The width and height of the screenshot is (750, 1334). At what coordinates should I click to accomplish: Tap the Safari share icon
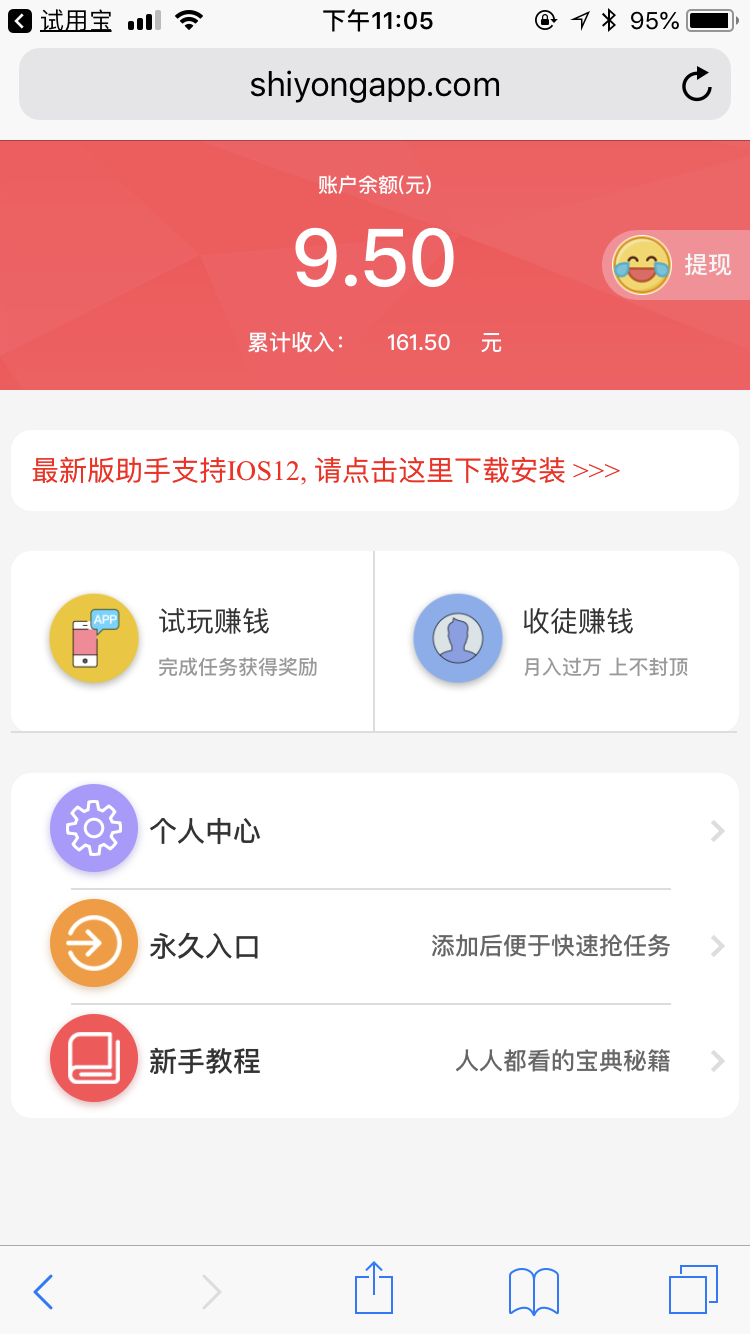click(373, 1289)
